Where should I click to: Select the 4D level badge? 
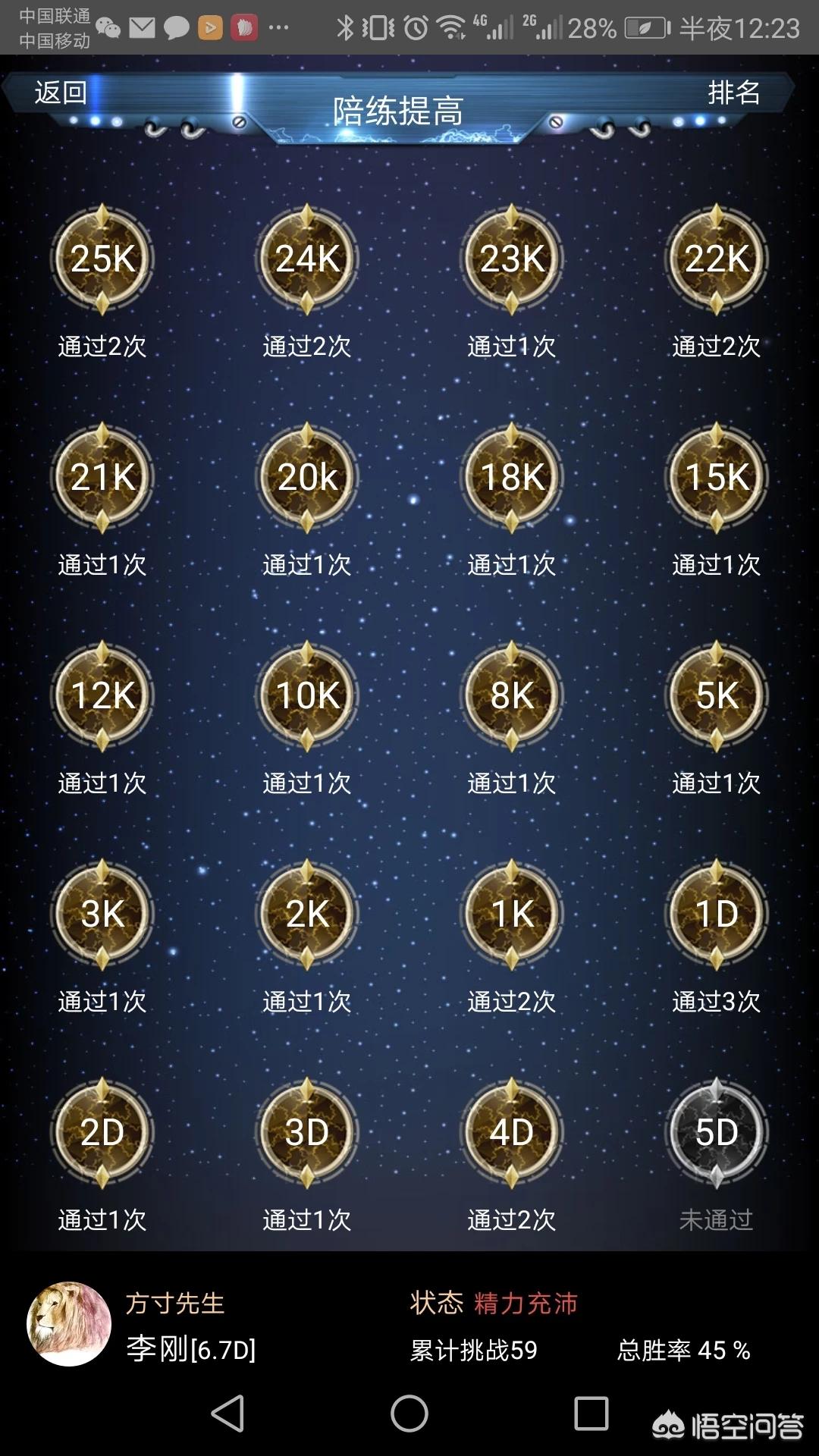tap(512, 1133)
